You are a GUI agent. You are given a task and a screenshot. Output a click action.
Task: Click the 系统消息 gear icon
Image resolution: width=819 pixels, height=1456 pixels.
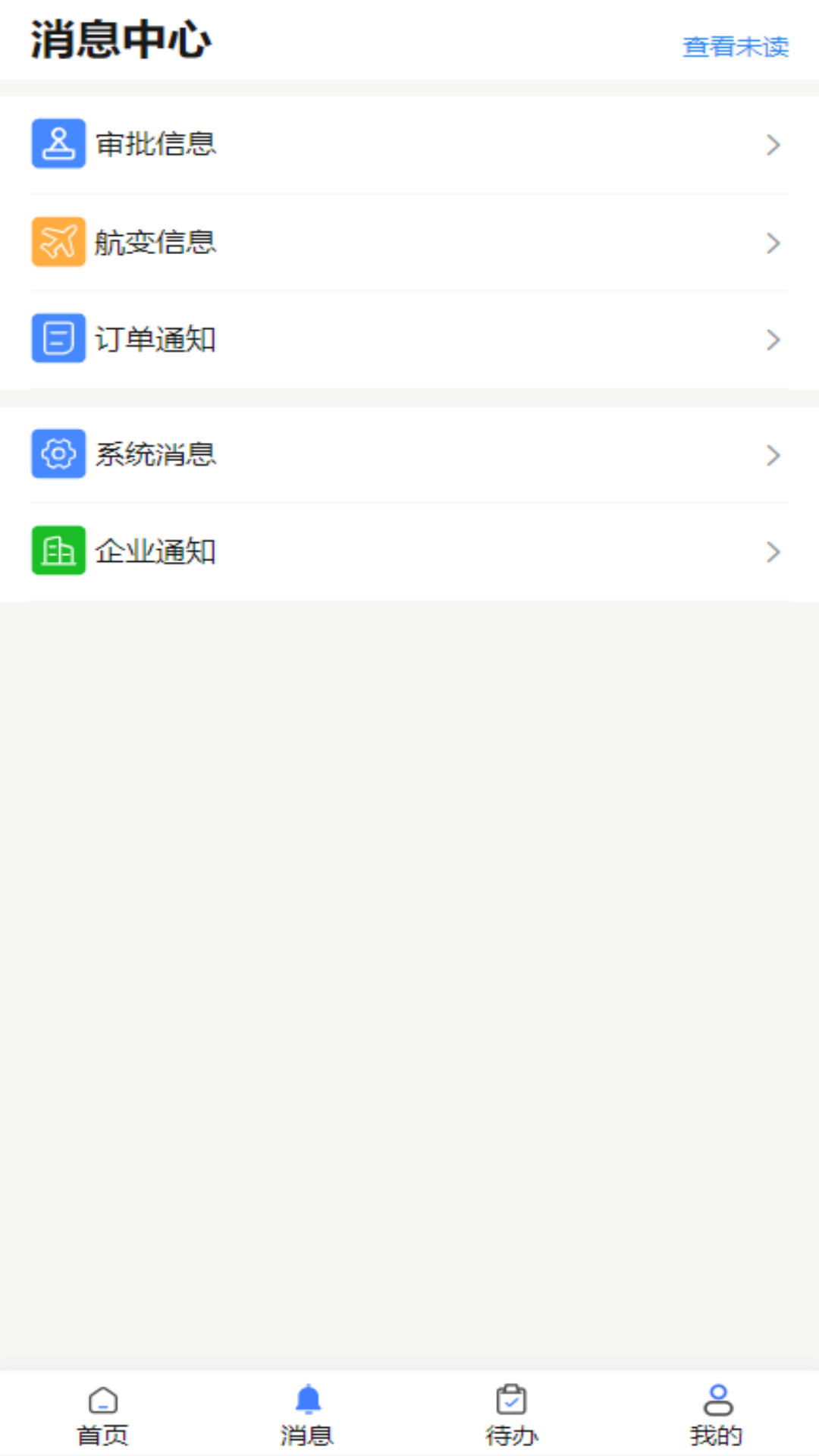click(58, 453)
